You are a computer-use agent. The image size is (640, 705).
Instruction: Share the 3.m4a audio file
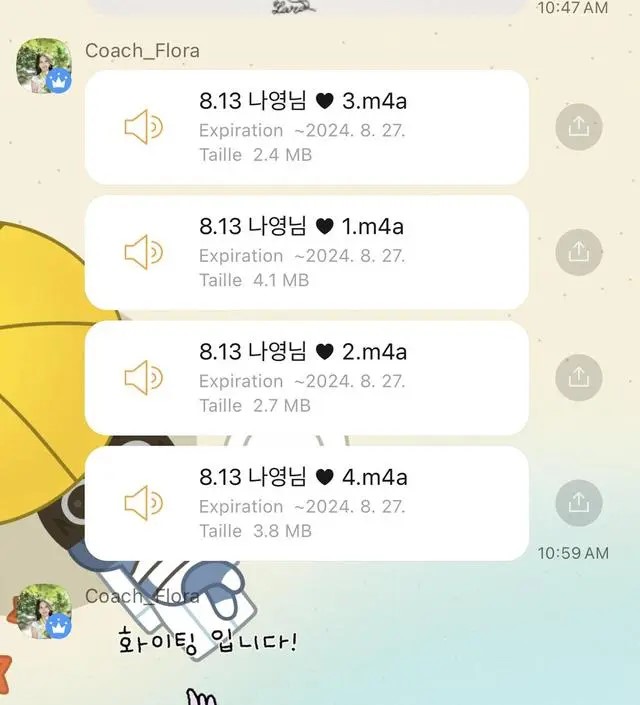(579, 127)
